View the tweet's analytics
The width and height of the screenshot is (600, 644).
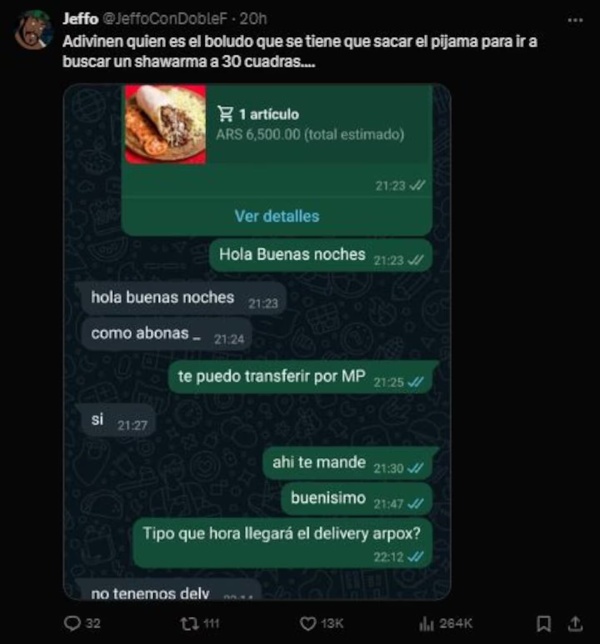pos(427,623)
